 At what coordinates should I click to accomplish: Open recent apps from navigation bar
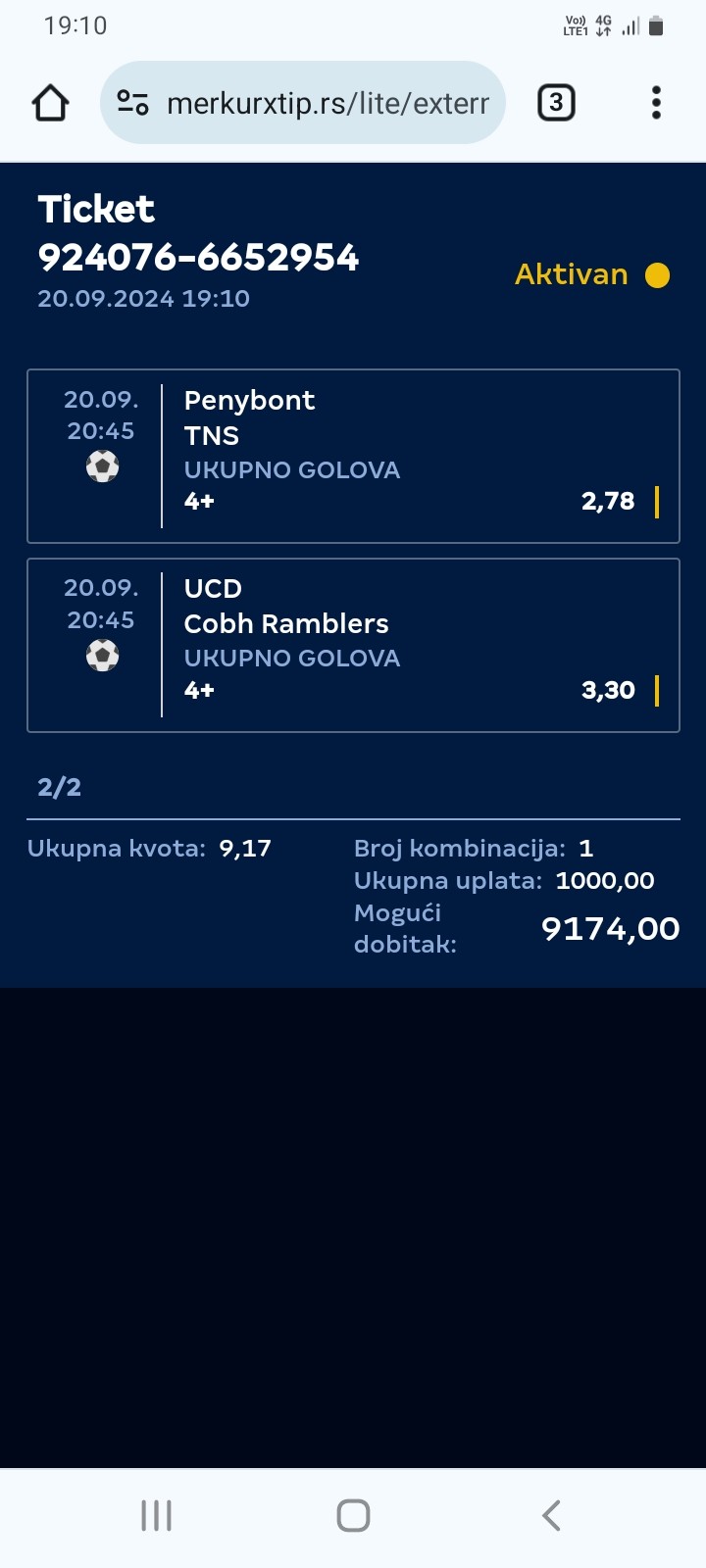[x=157, y=1515]
